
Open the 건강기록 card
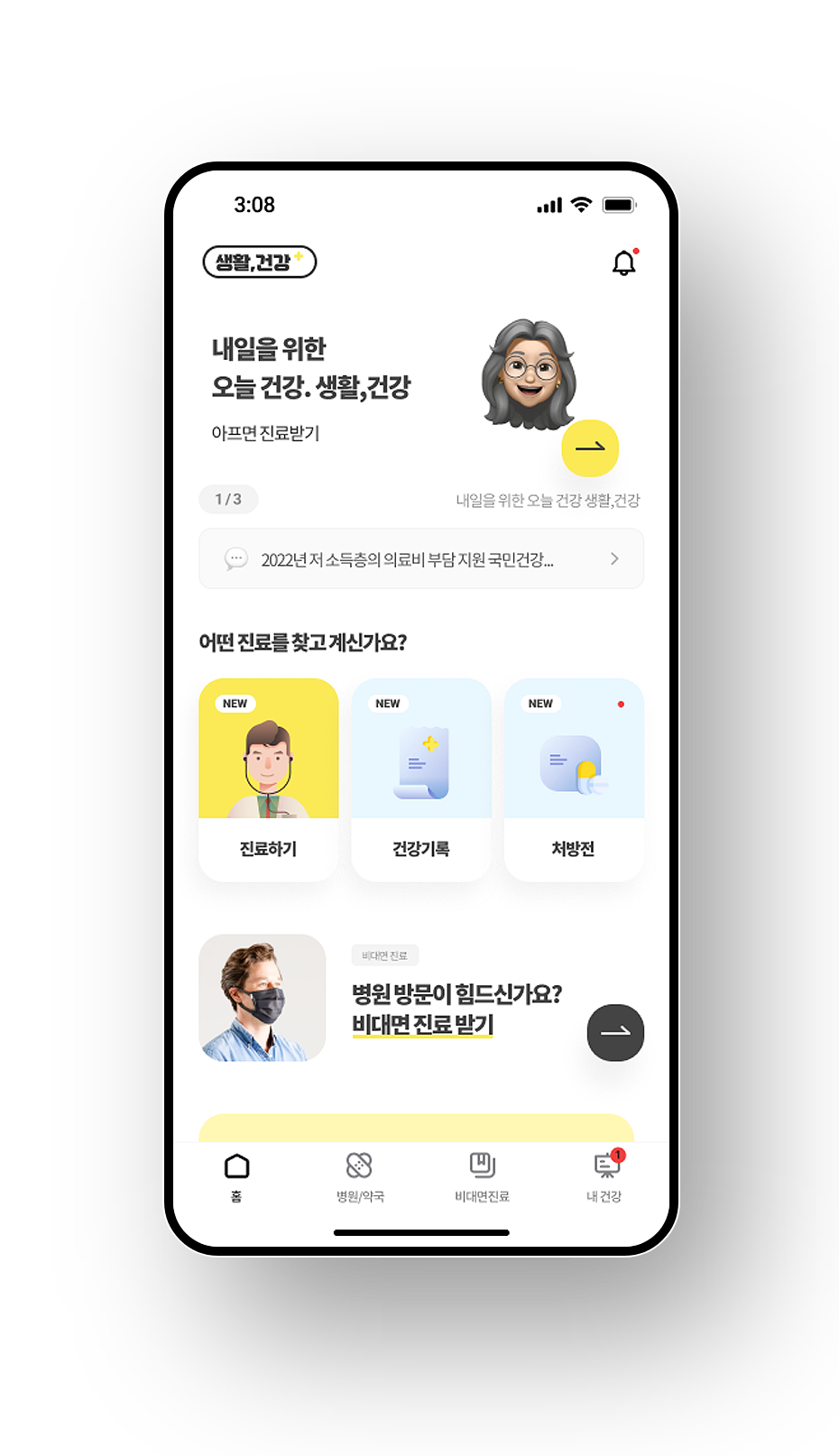point(421,779)
